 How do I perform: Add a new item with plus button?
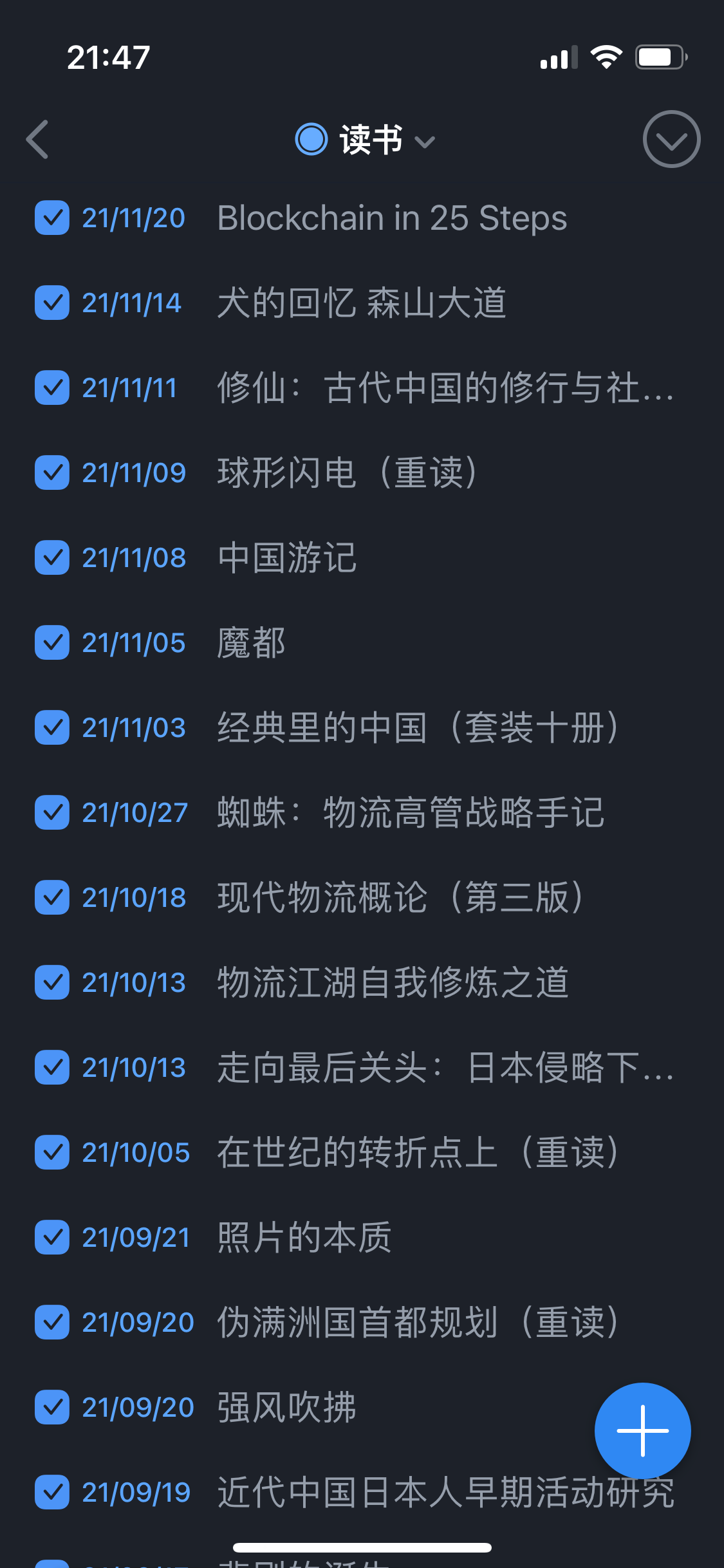click(x=642, y=1430)
